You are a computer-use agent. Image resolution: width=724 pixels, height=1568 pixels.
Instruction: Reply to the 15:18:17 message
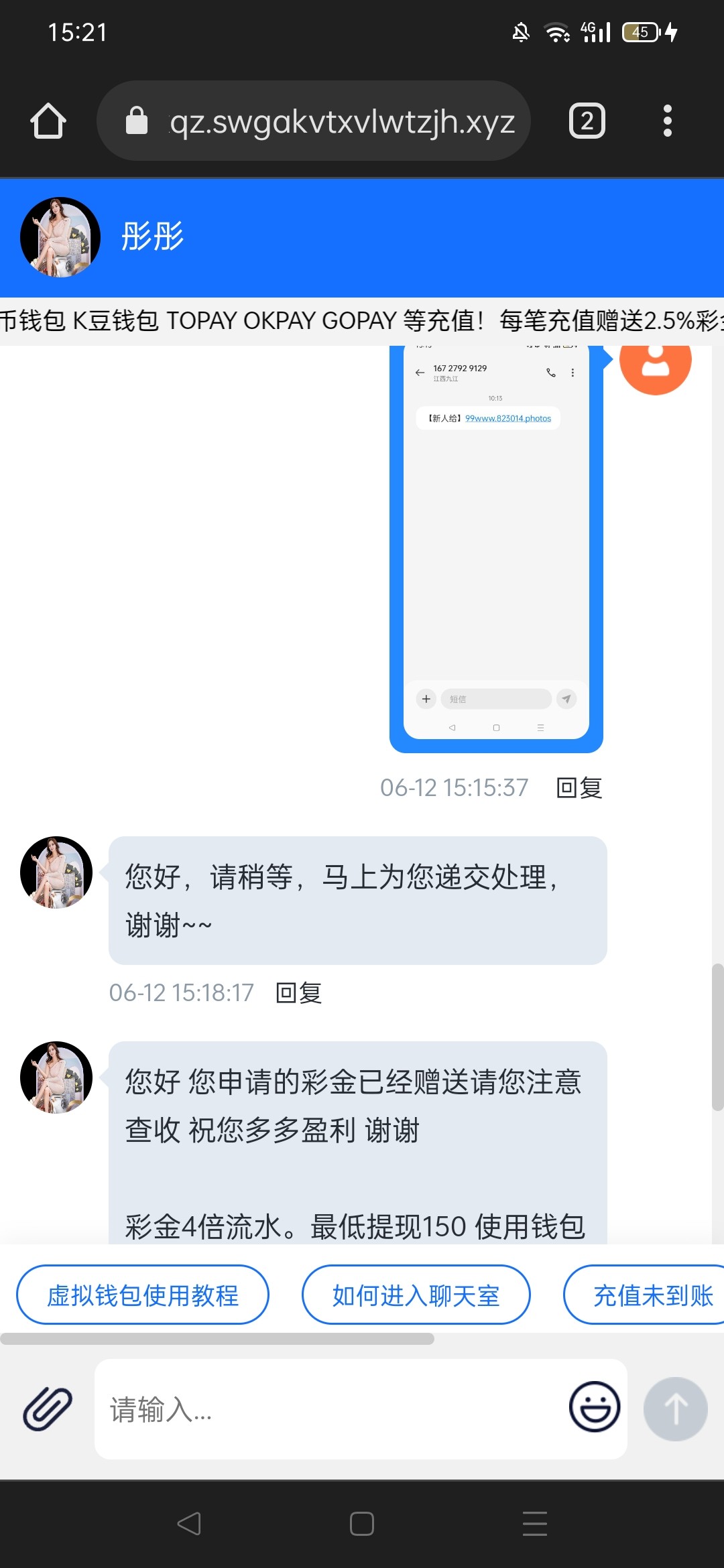pyautogui.click(x=299, y=993)
